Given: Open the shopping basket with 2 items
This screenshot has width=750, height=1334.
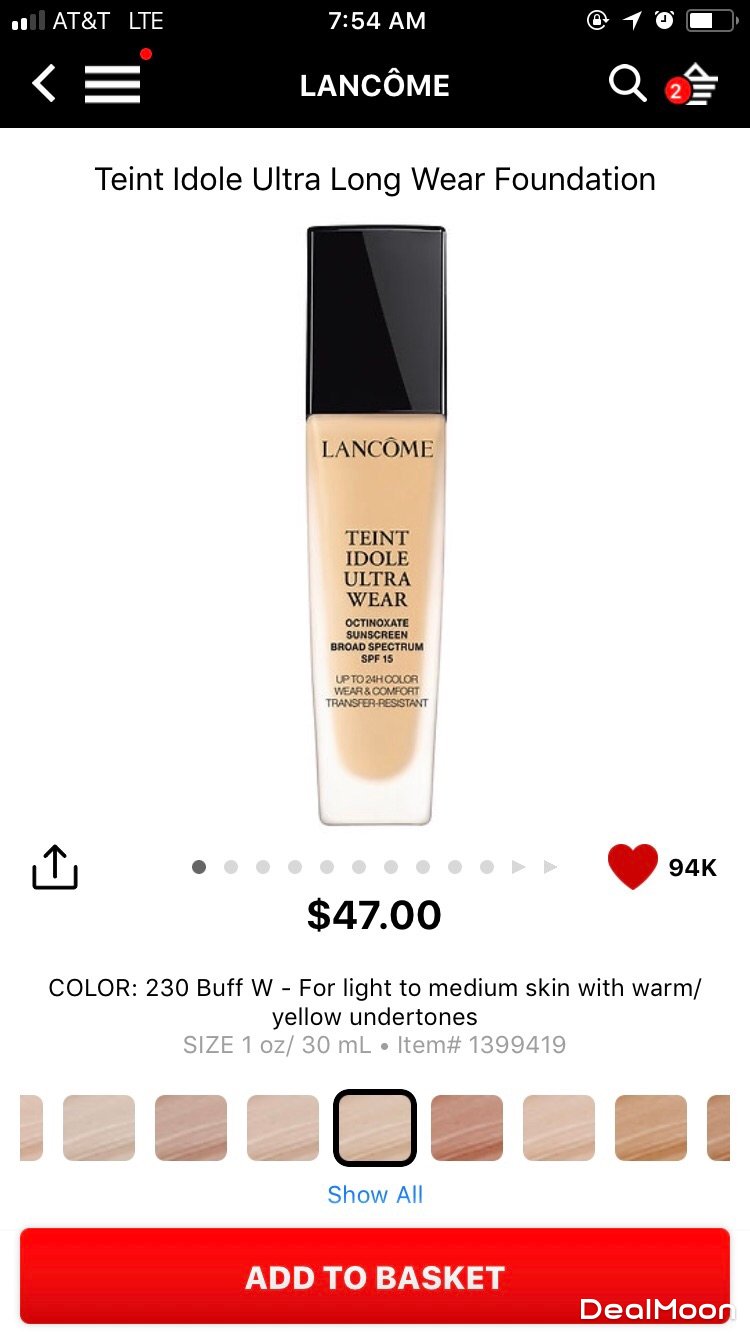Looking at the screenshot, I should [x=694, y=86].
